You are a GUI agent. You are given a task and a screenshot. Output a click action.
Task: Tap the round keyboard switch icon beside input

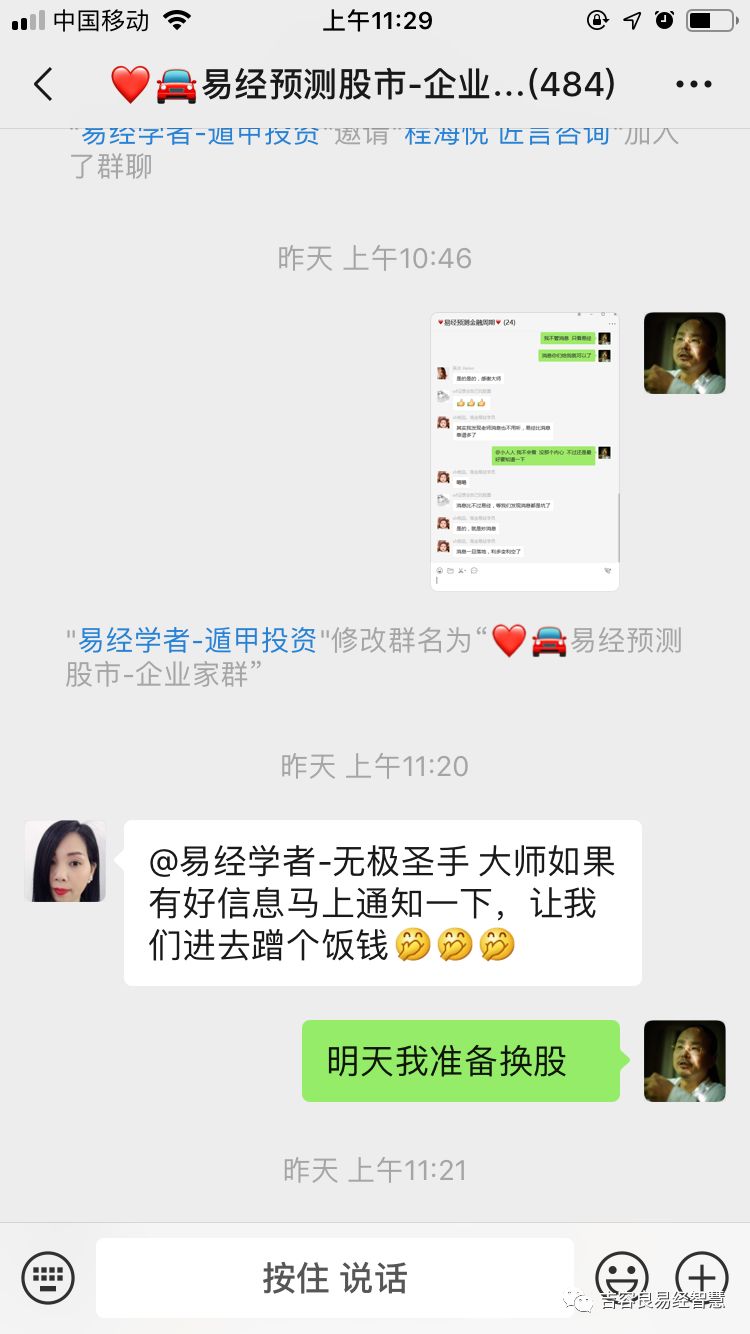[x=47, y=1278]
